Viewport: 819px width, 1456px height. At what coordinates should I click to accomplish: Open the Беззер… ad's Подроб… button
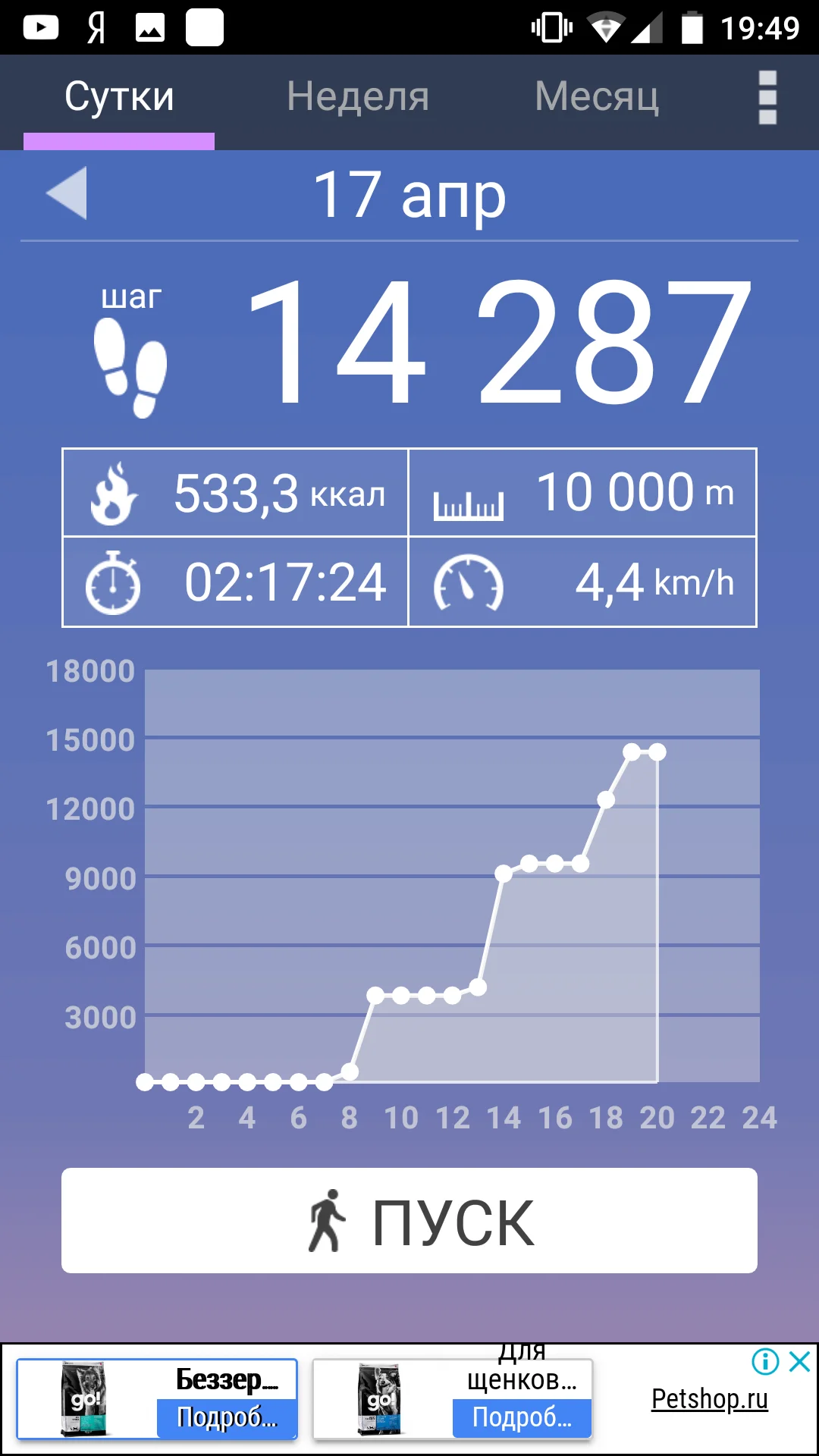[226, 1417]
